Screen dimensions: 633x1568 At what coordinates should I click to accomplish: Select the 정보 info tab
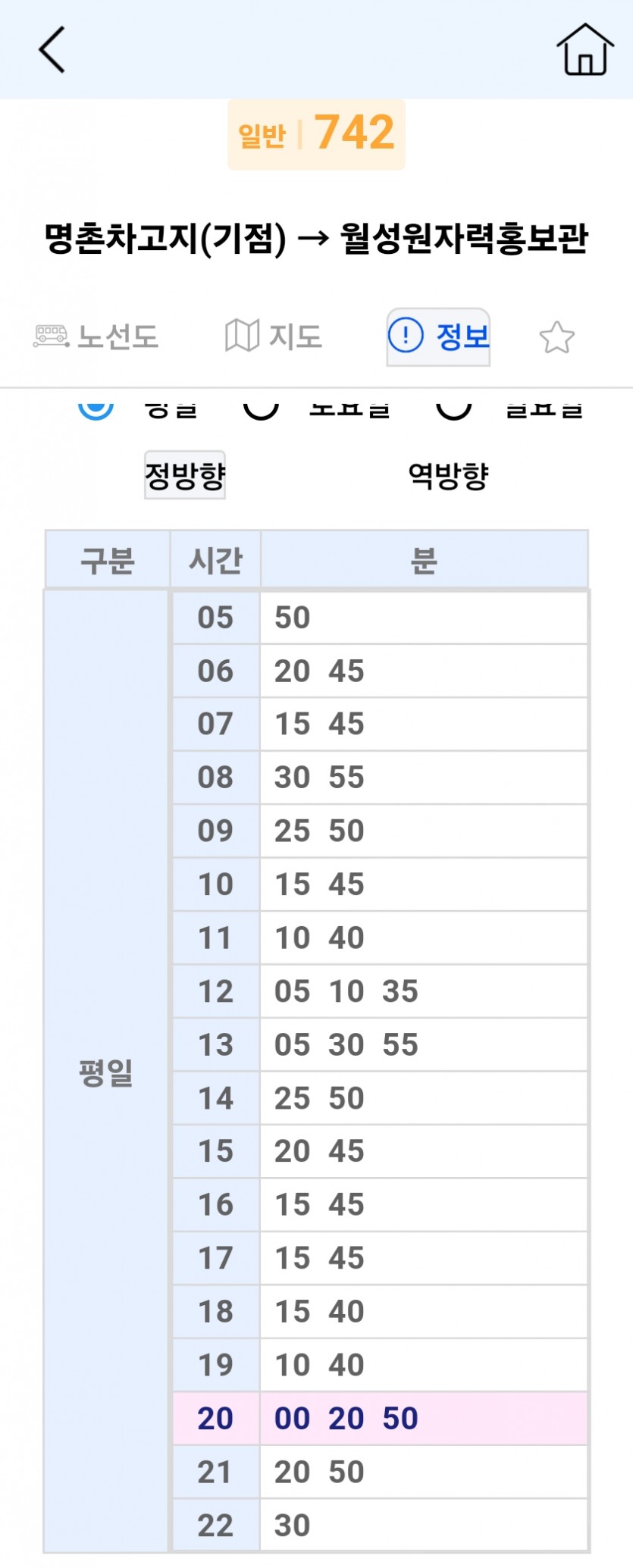coord(438,336)
